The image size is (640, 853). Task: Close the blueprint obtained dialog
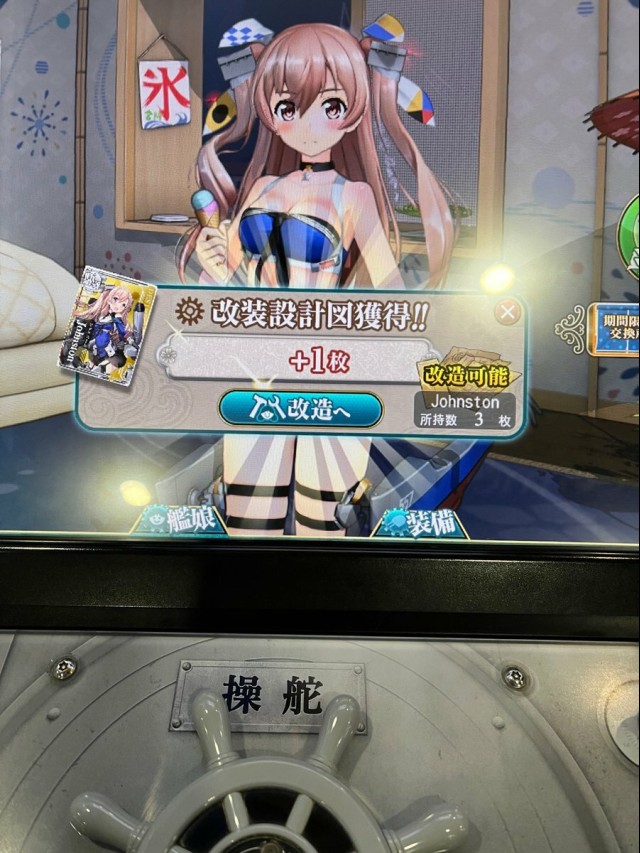click(508, 312)
